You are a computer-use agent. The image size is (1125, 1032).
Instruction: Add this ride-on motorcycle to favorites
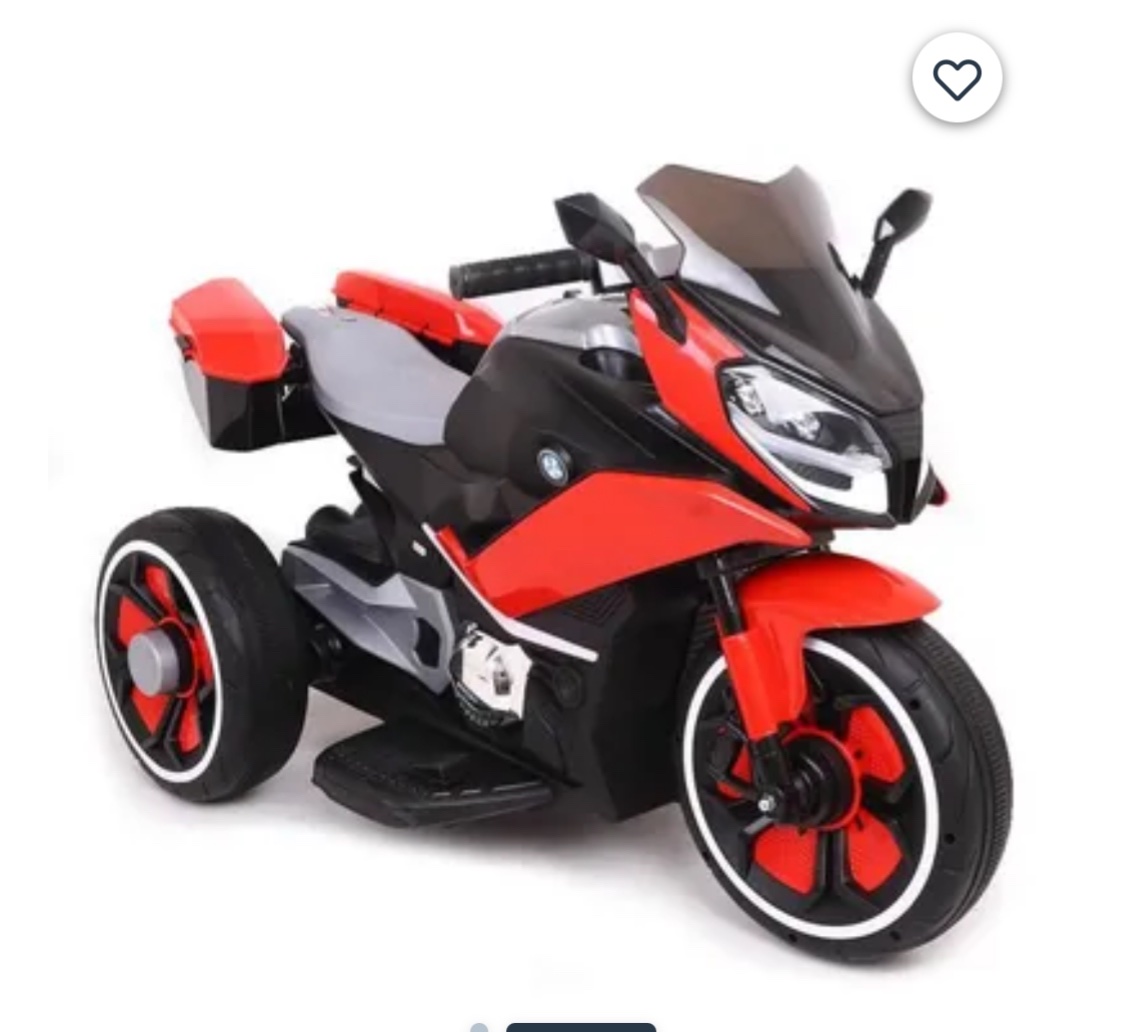pos(957,79)
